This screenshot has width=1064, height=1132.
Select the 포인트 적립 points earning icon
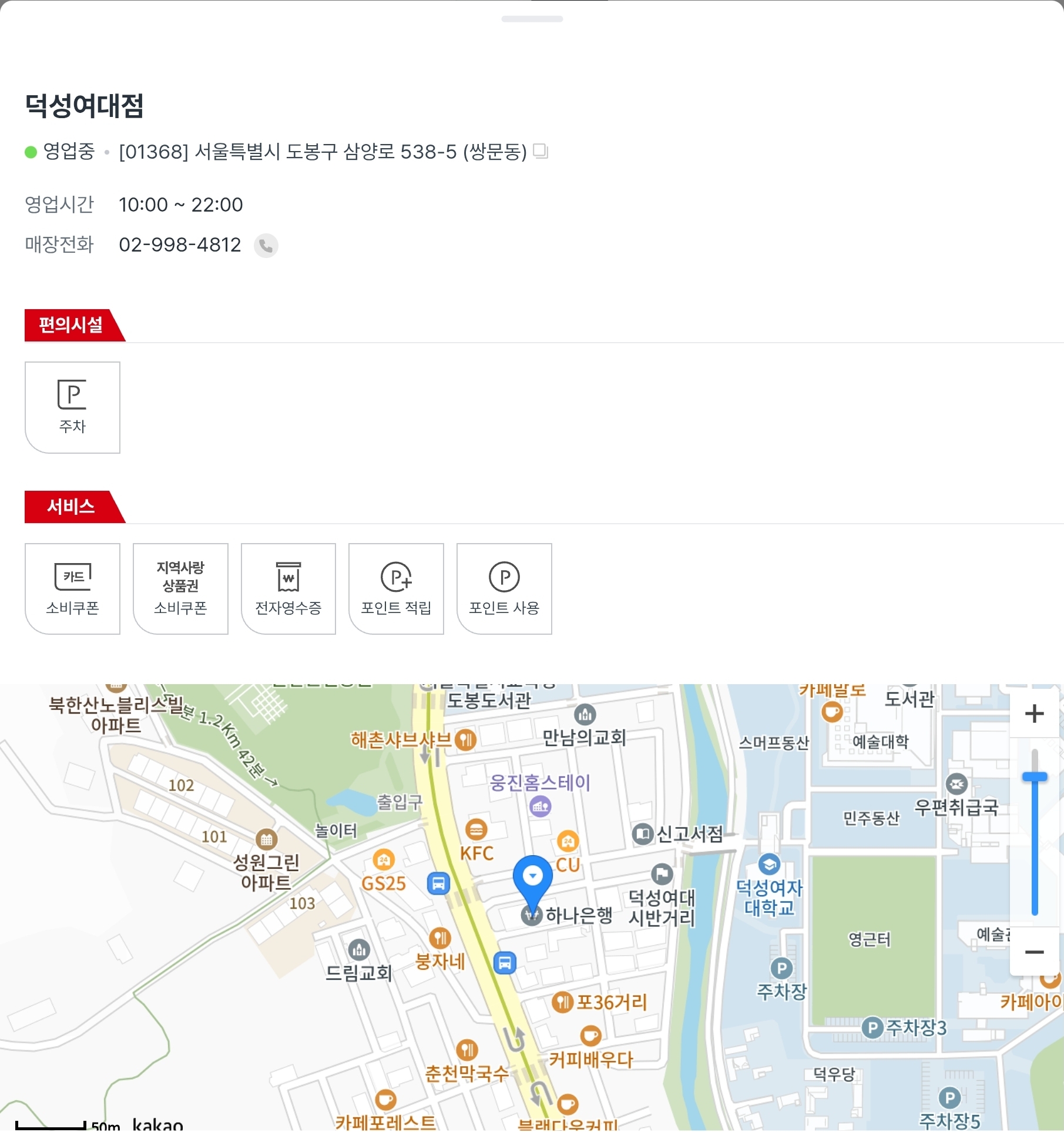(x=396, y=588)
